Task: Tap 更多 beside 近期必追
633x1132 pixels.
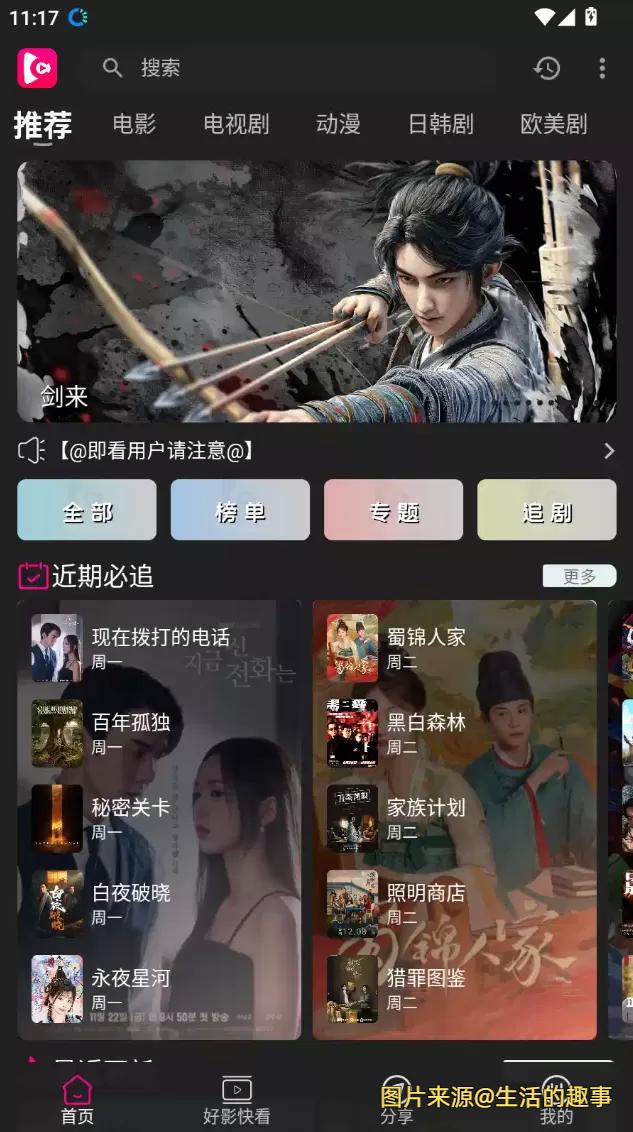Action: coord(579,576)
